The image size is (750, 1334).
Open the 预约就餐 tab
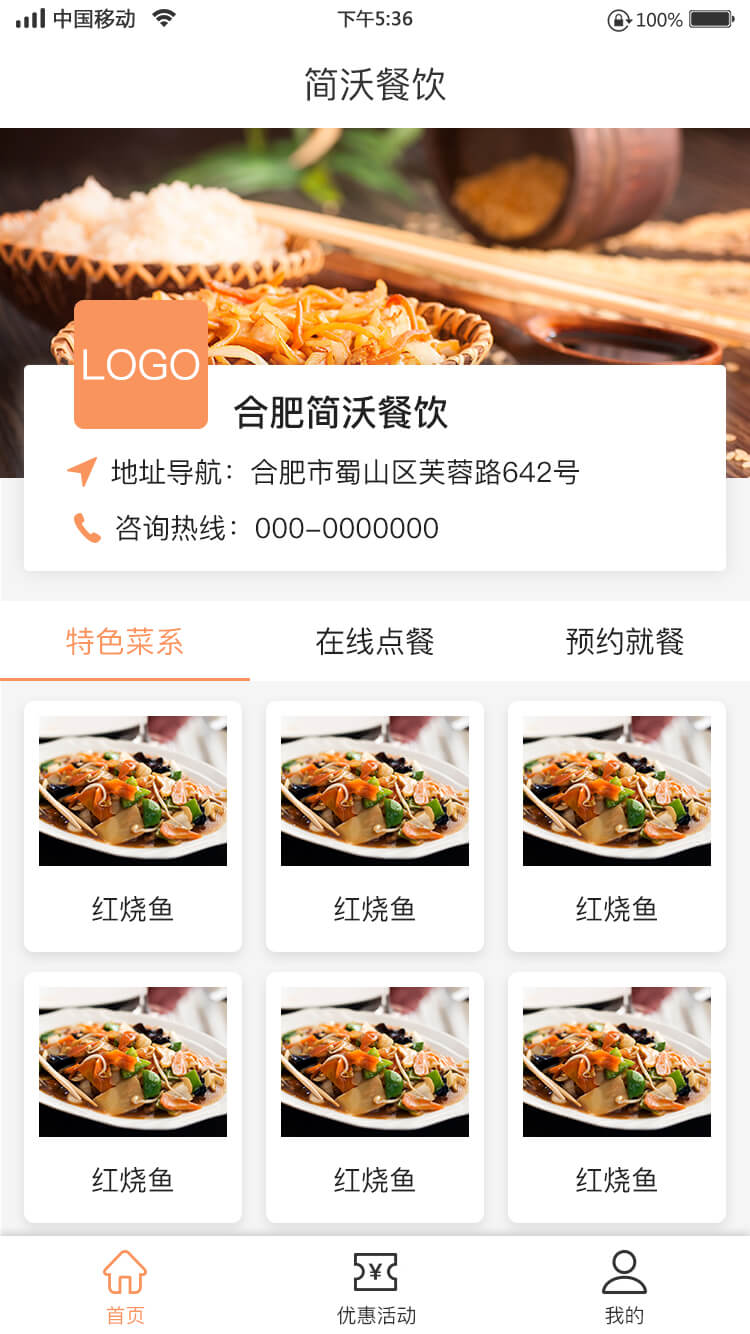point(625,643)
